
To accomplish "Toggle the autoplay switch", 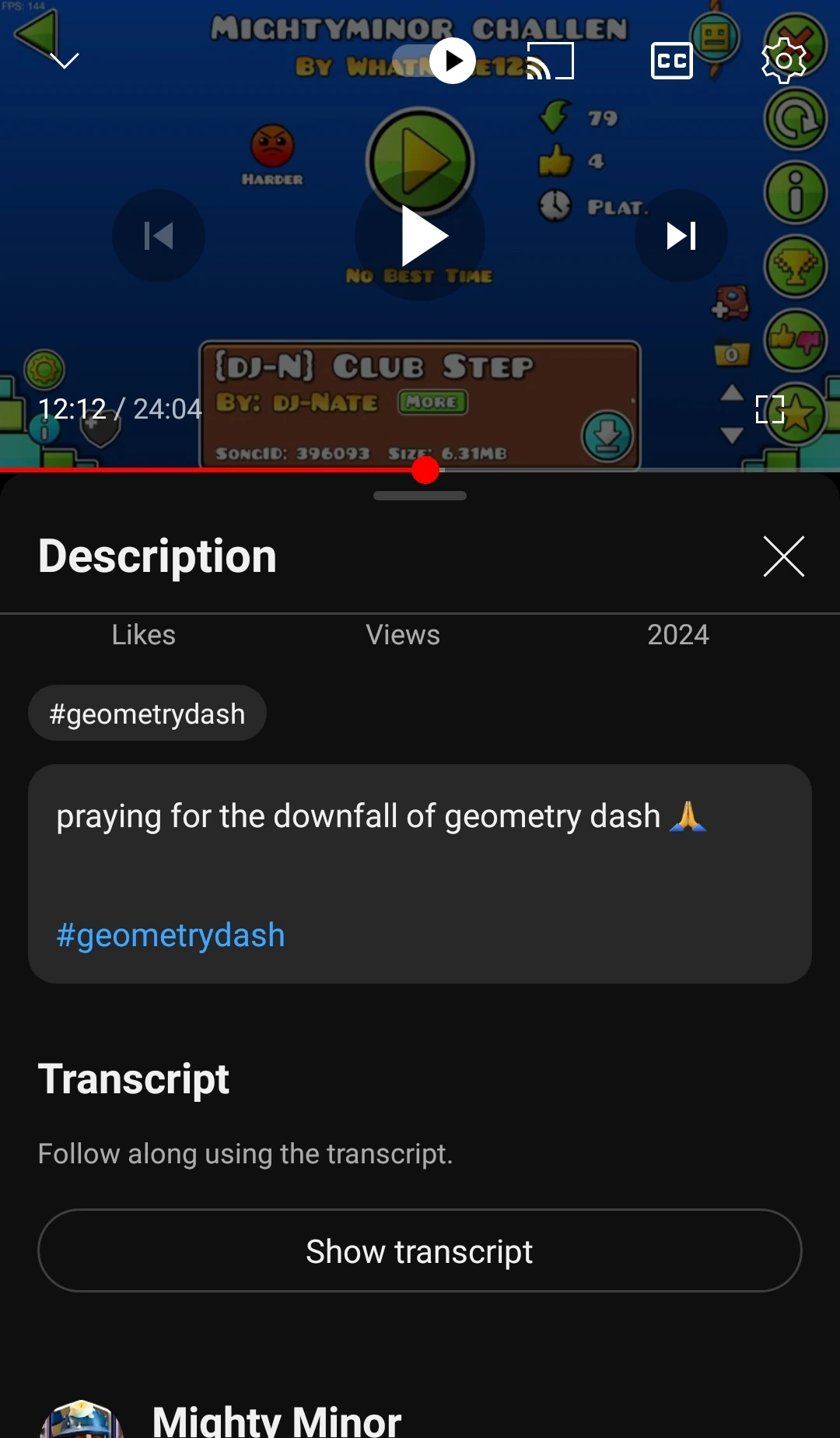I will tap(436, 61).
